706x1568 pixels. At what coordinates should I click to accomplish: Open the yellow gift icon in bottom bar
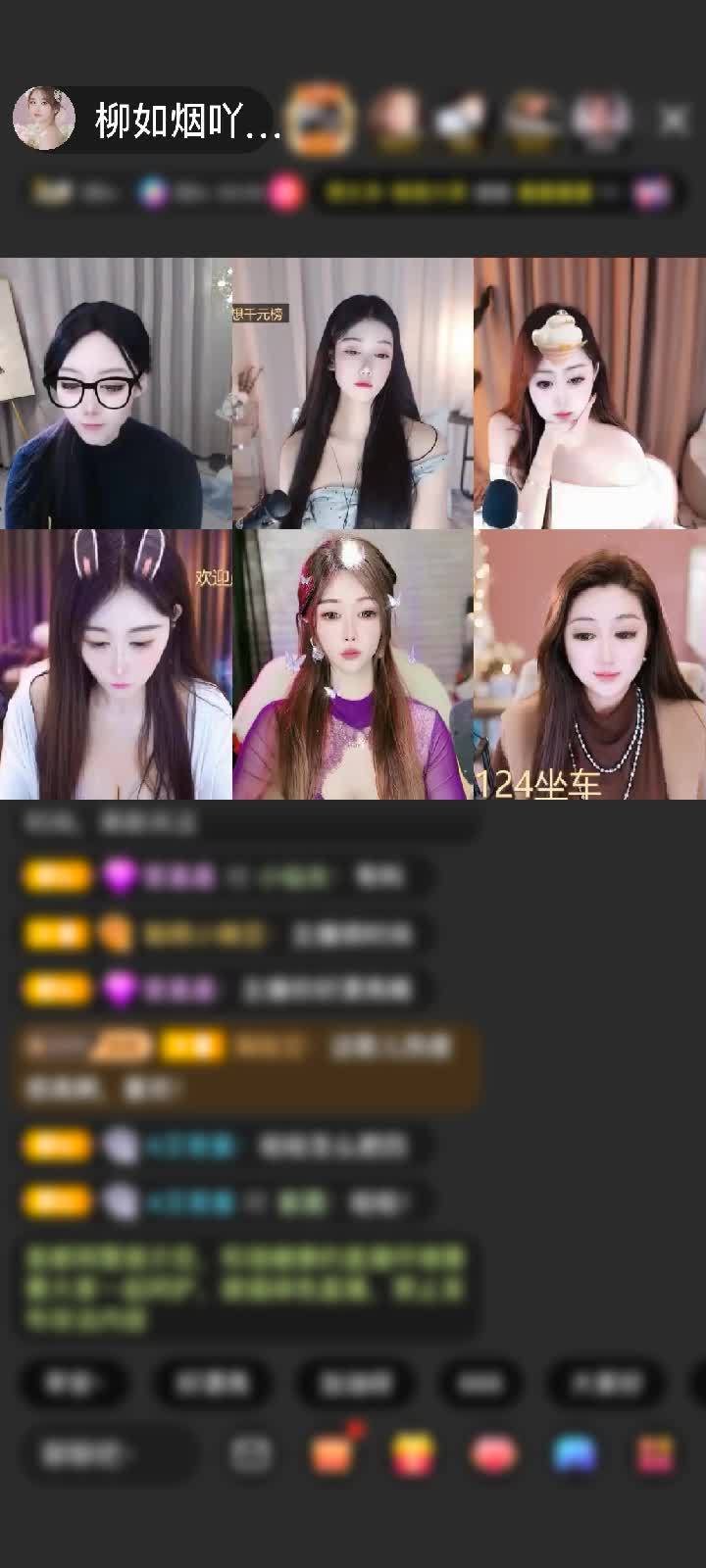point(413,1454)
